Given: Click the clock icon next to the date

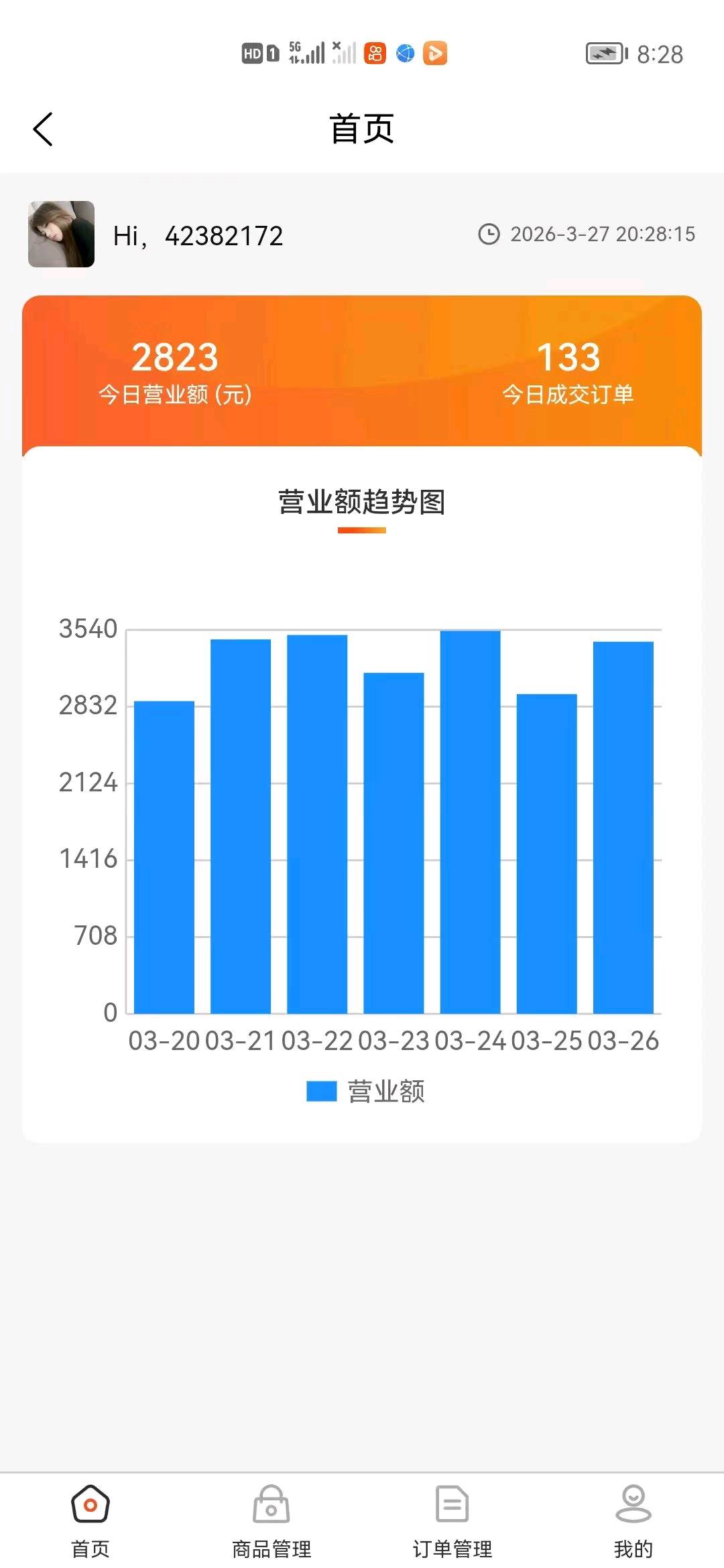Looking at the screenshot, I should pyautogui.click(x=489, y=235).
